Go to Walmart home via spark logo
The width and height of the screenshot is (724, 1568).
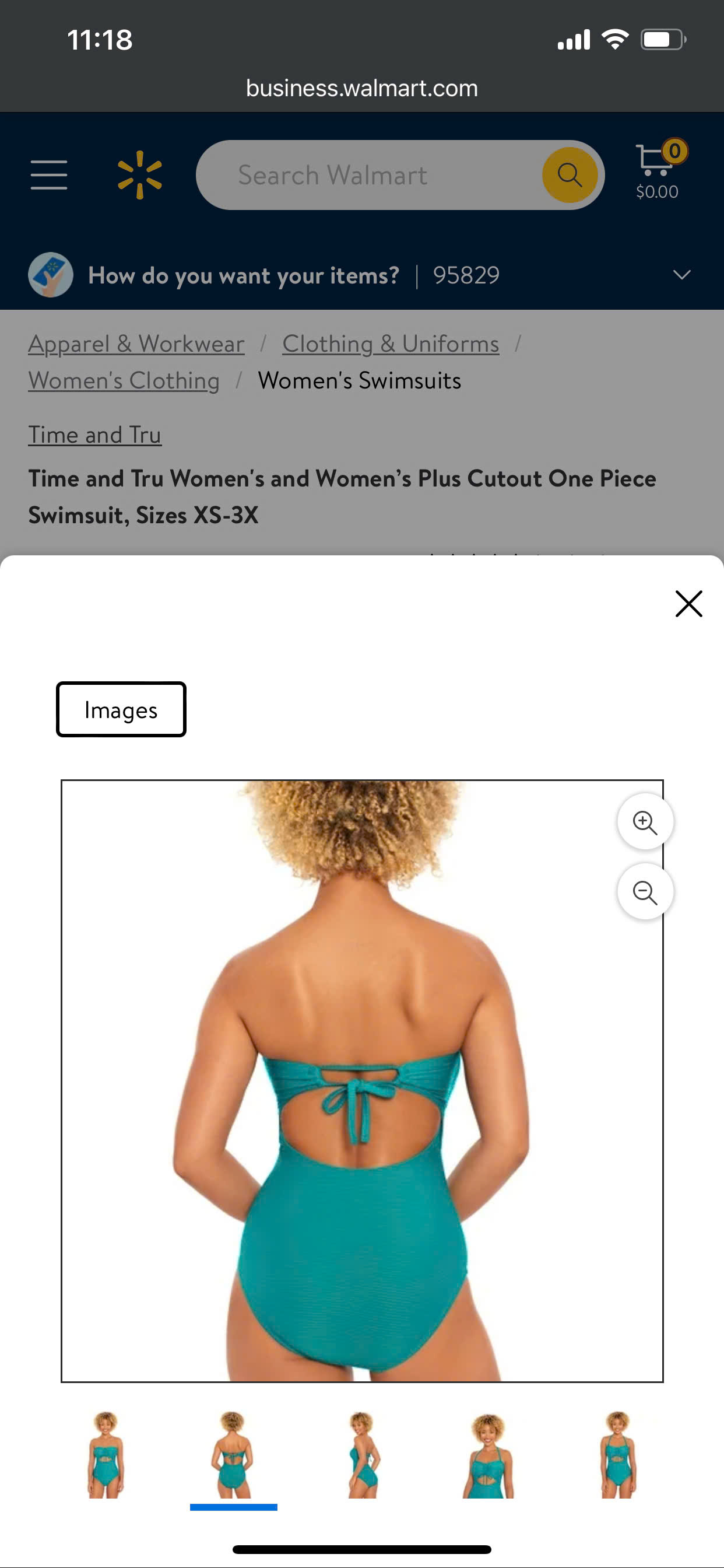(140, 176)
